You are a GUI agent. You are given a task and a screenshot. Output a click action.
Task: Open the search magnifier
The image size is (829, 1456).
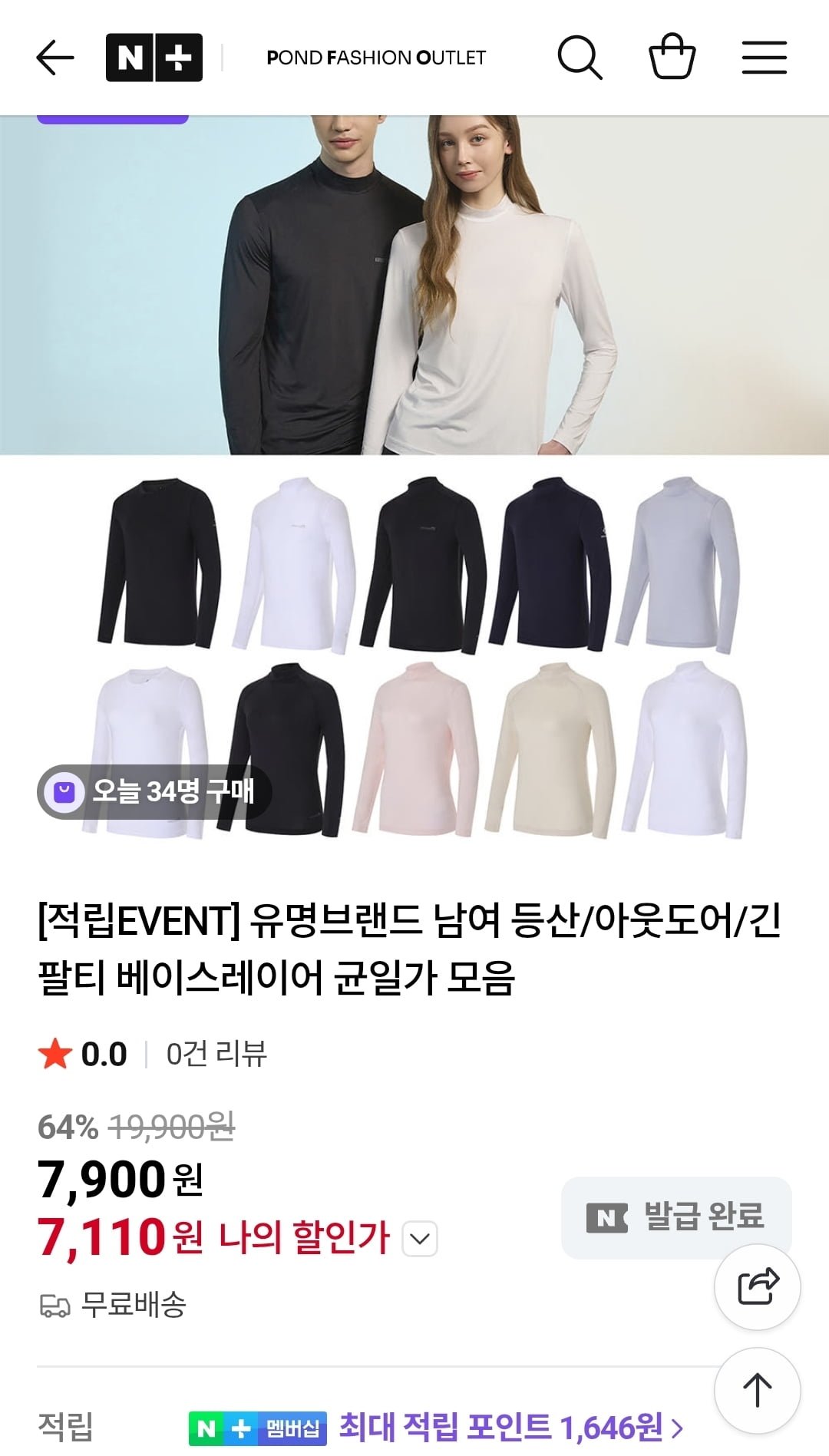[579, 58]
